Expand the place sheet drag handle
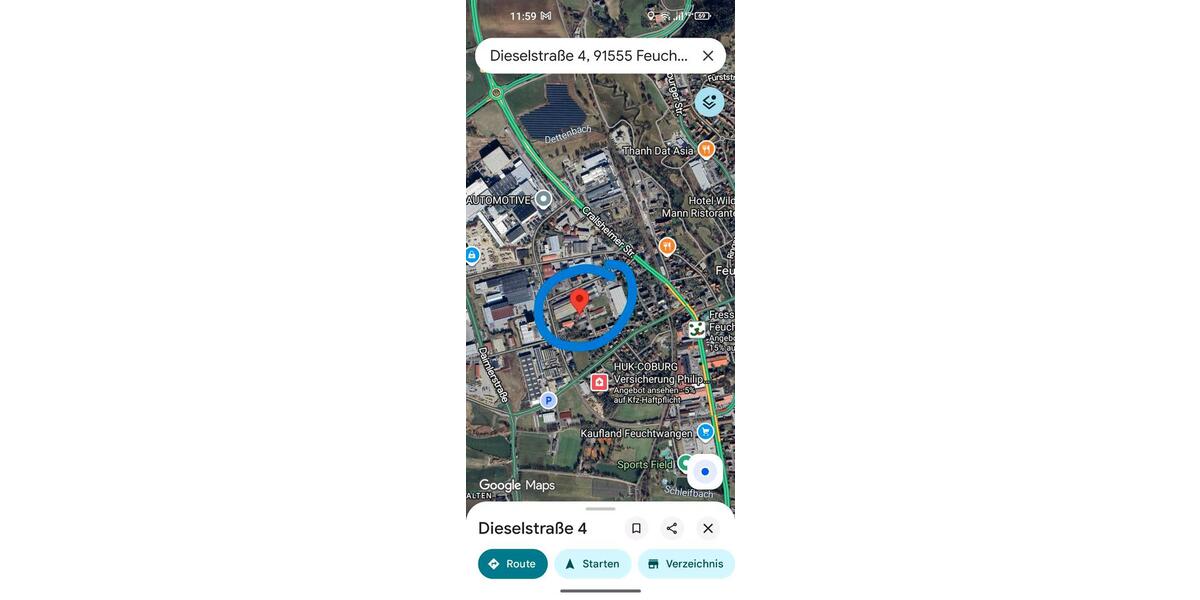 tap(600, 509)
